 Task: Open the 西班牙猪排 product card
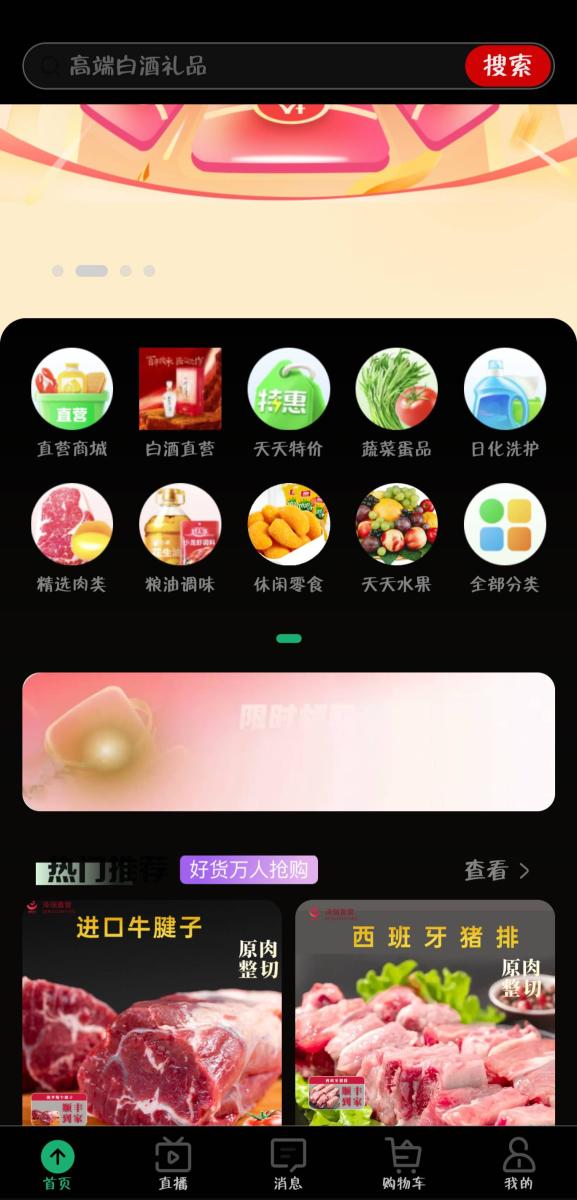coord(425,1013)
